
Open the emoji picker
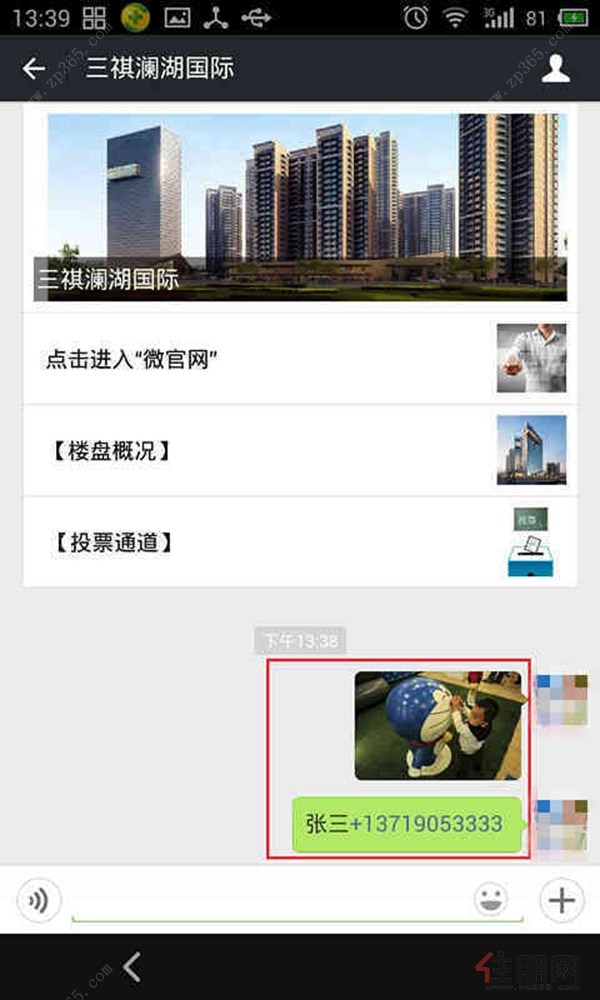tap(491, 900)
